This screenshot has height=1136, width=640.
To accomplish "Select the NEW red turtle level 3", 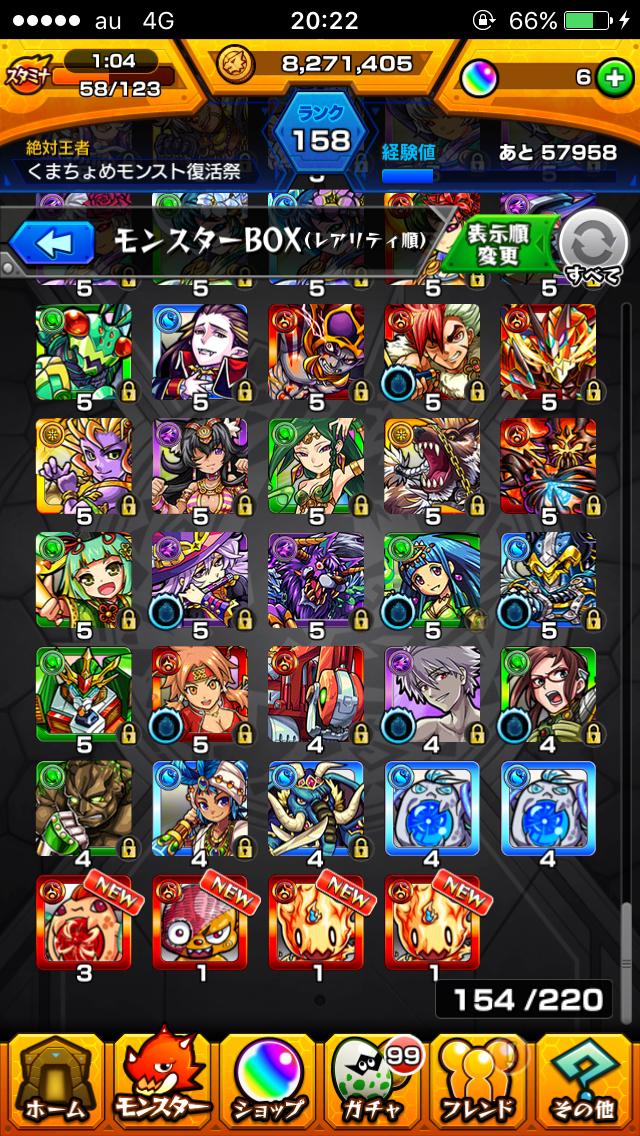I will pos(83,921).
